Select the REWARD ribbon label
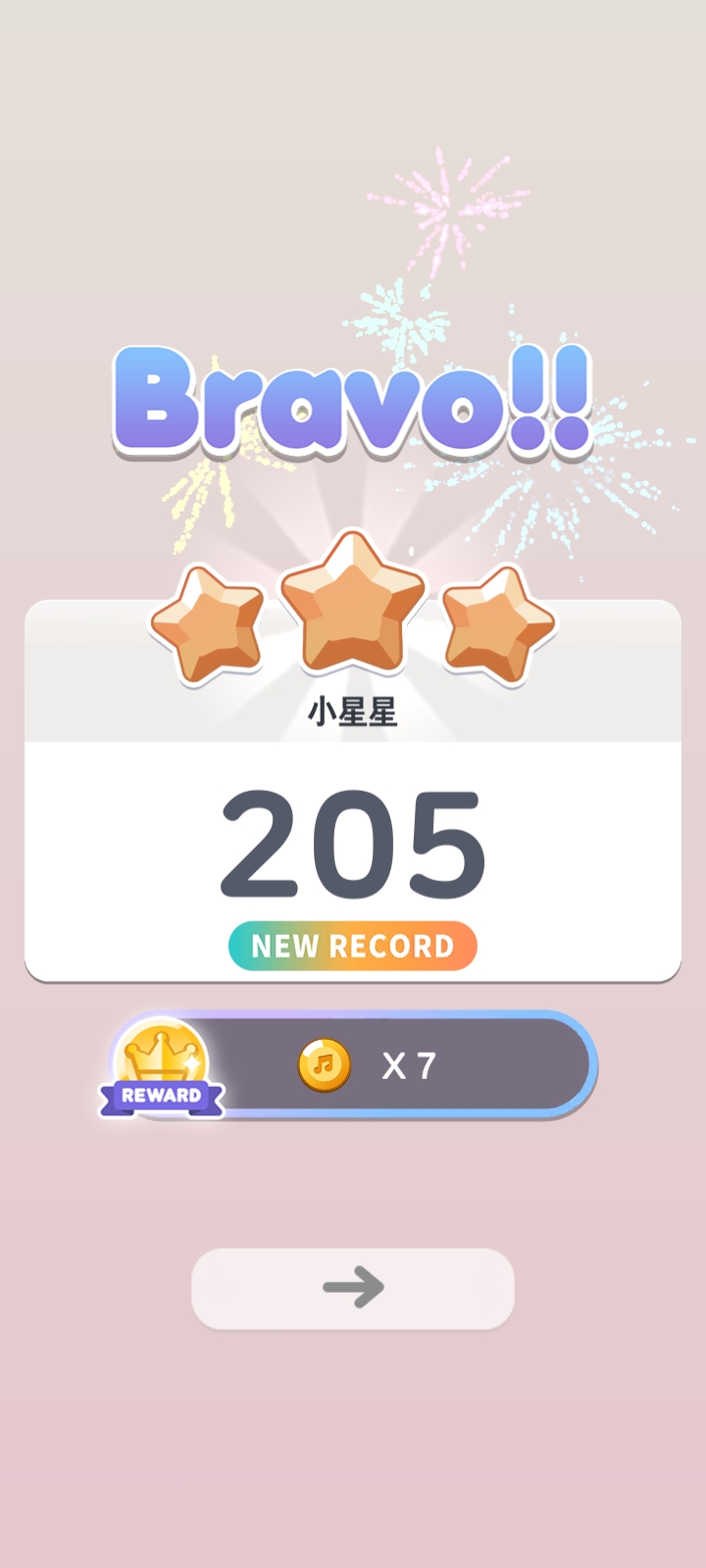The width and height of the screenshot is (706, 1568). click(x=161, y=1097)
